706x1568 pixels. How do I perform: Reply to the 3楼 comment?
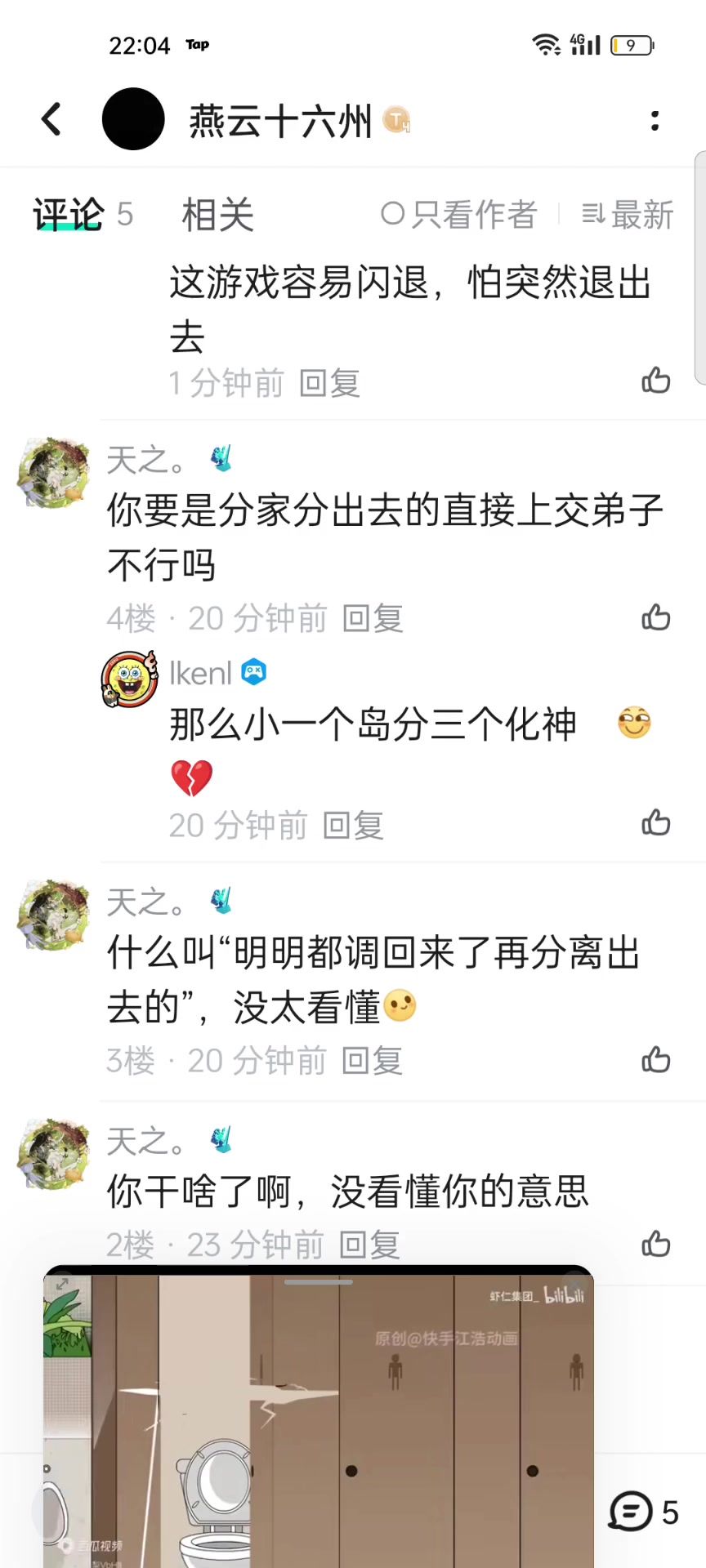372,1061
